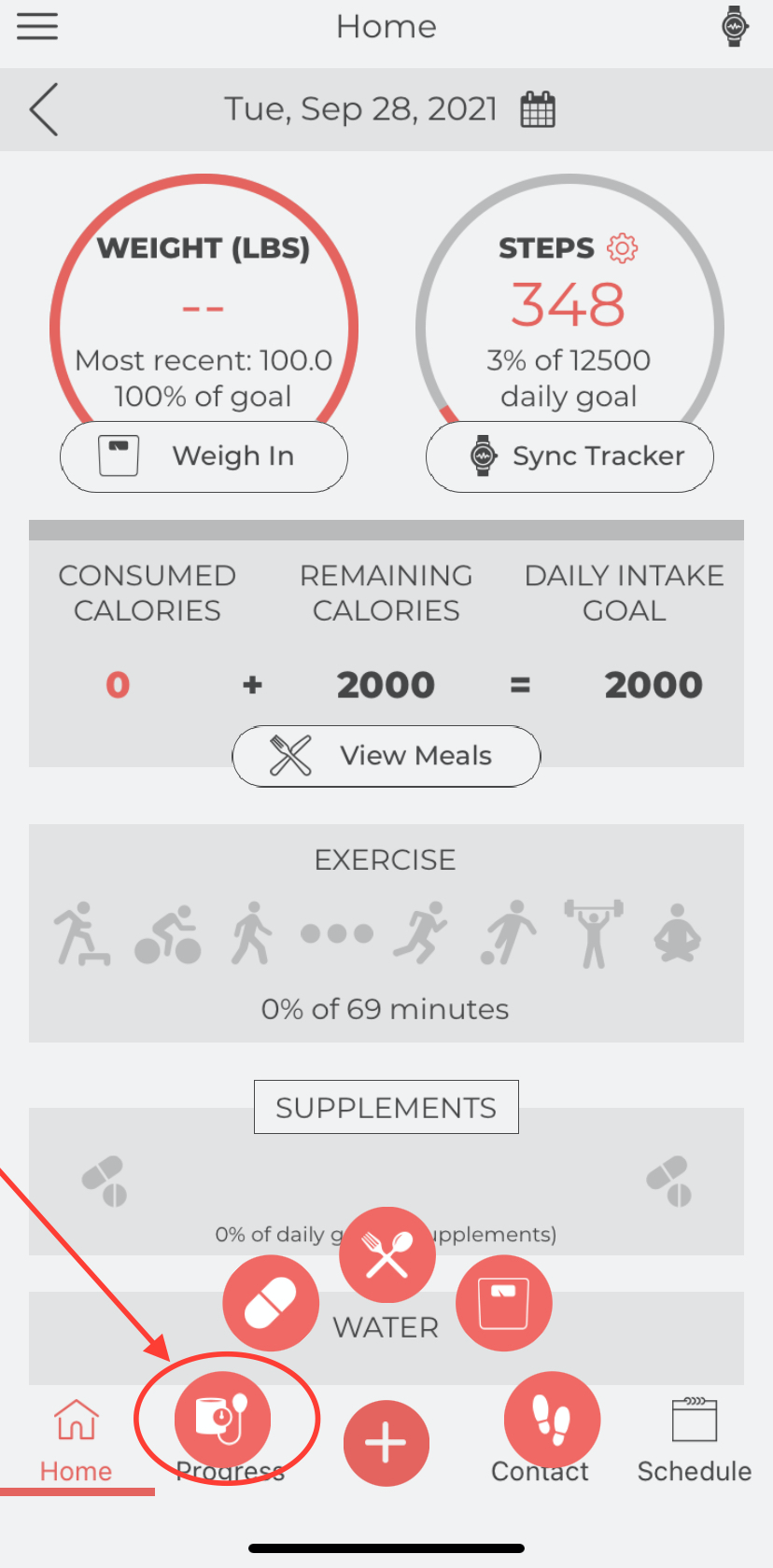Open the Supplements section
773x1568 pixels.
coord(386,1107)
